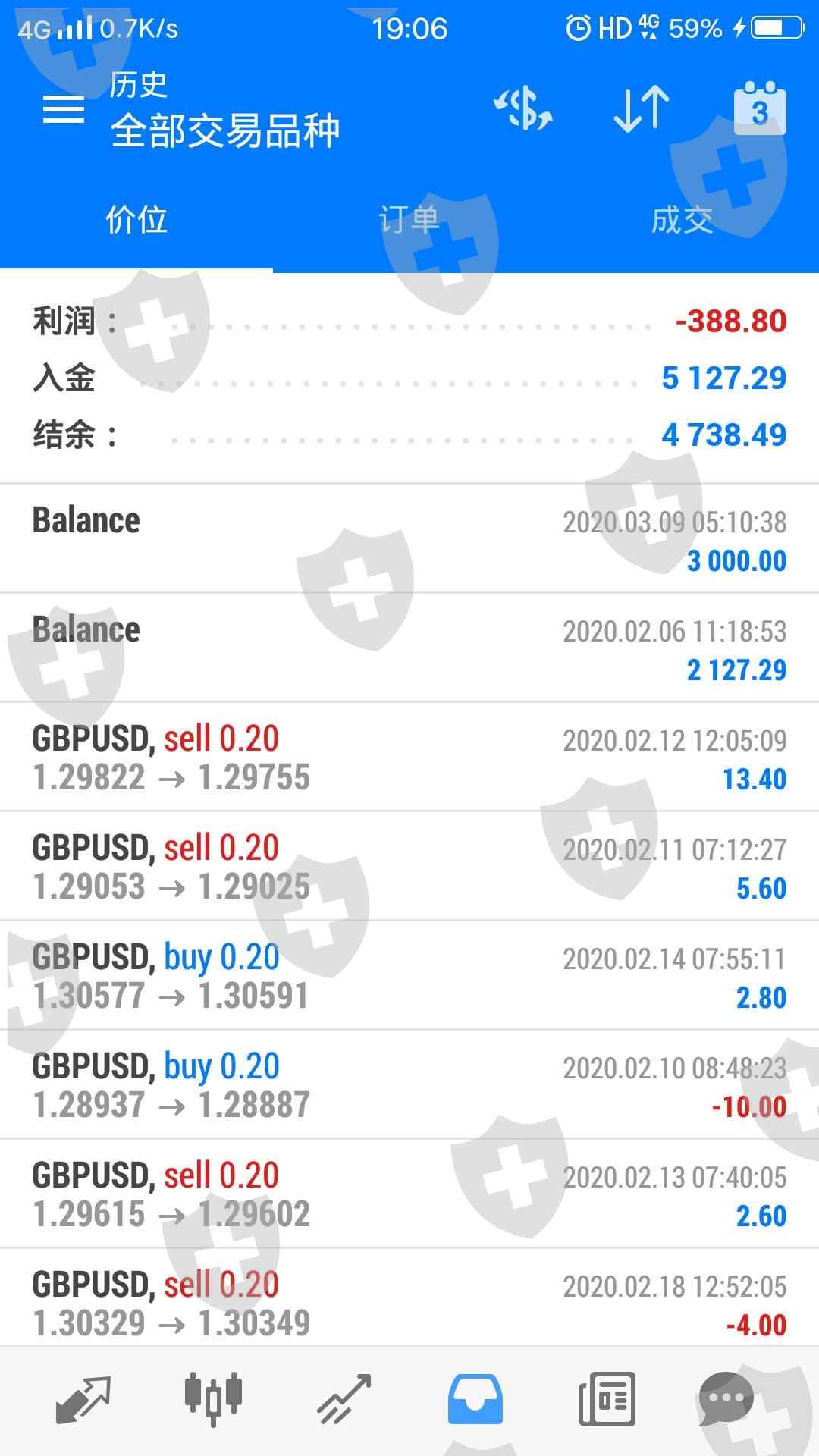Switch to the 订单 tab
Viewport: 819px width, 1456px height.
click(409, 220)
